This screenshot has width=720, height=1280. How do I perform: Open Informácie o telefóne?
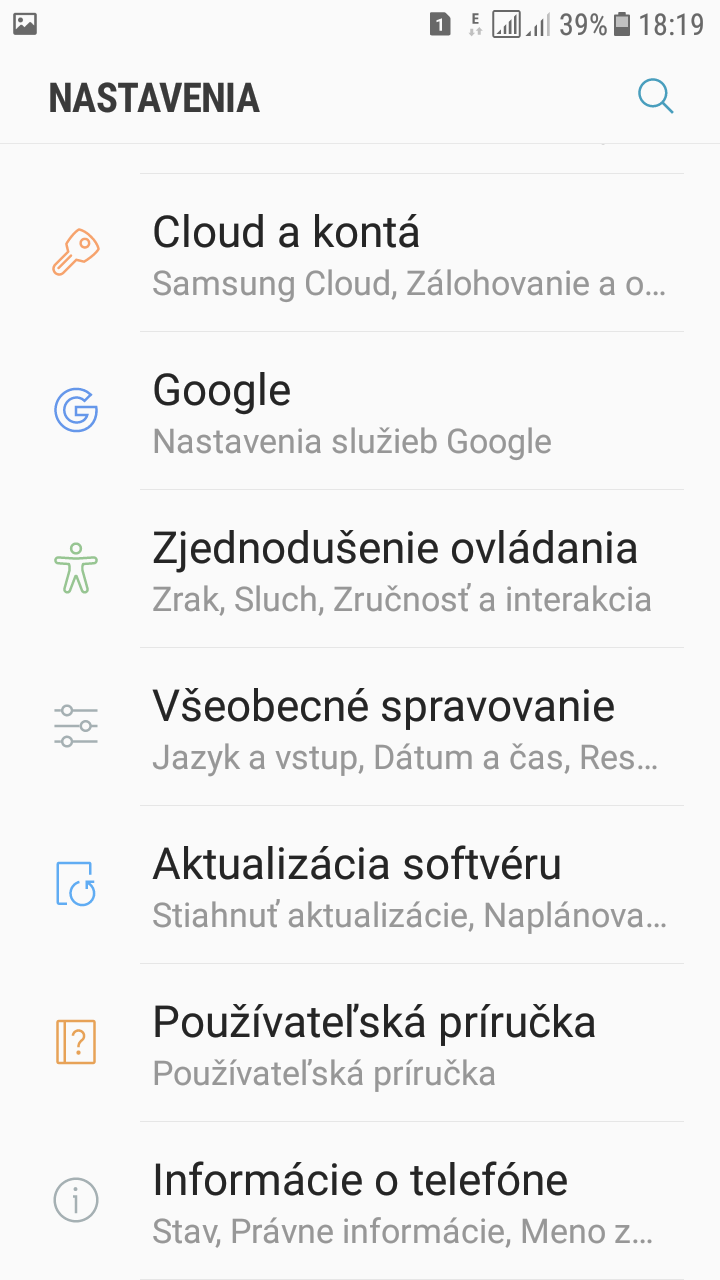[x=360, y=1200]
